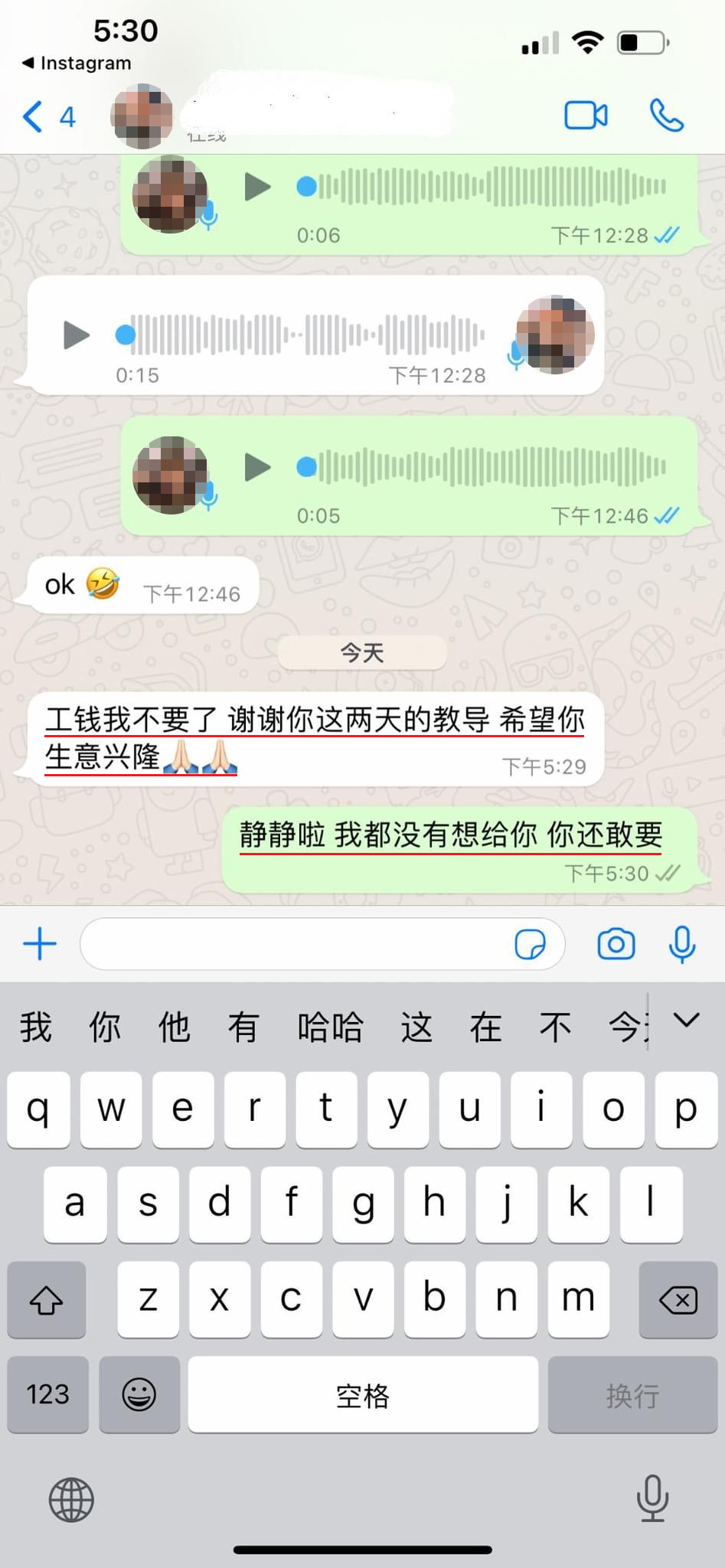Tap the backspace key

pyautogui.click(x=678, y=1299)
